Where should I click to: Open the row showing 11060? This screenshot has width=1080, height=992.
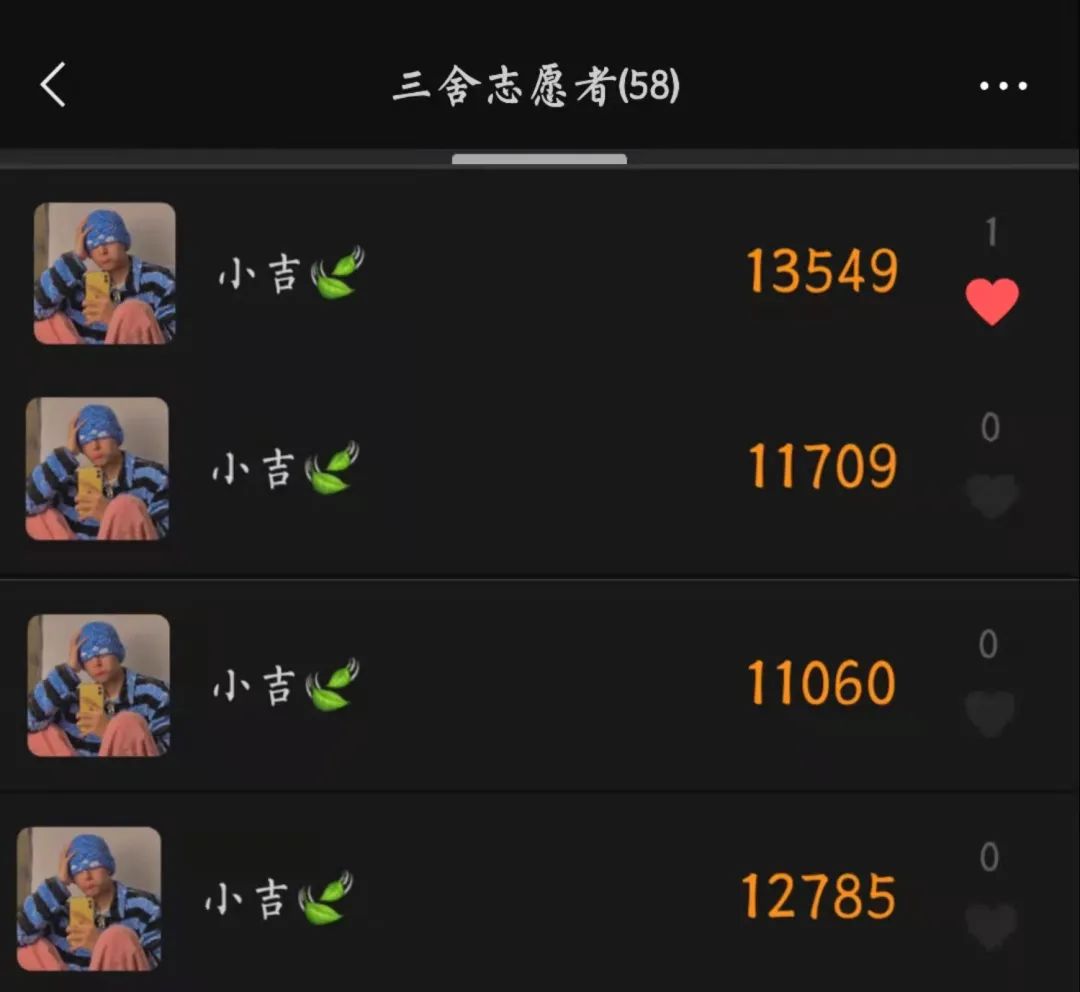(540, 685)
